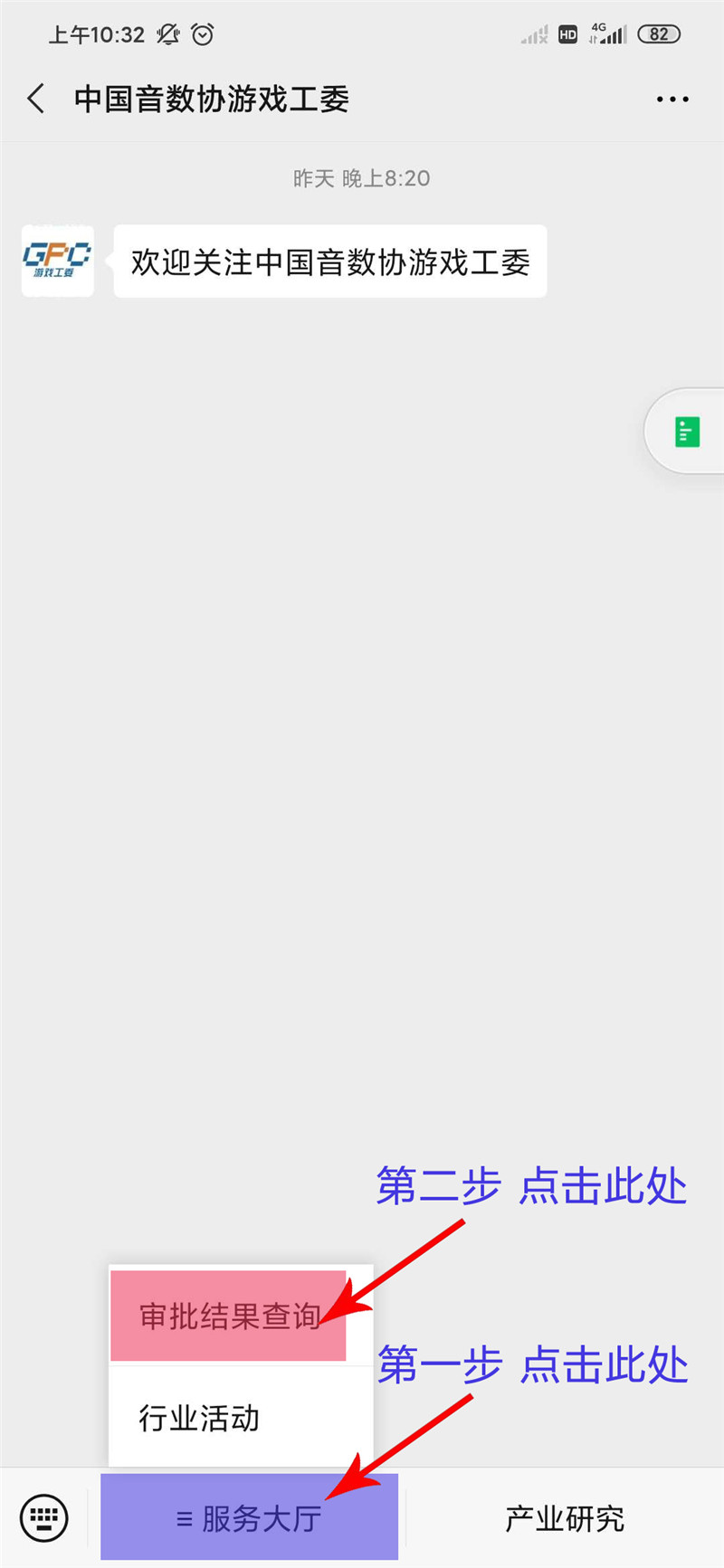
Task: Open the three-dot overflow menu
Action: [672, 100]
